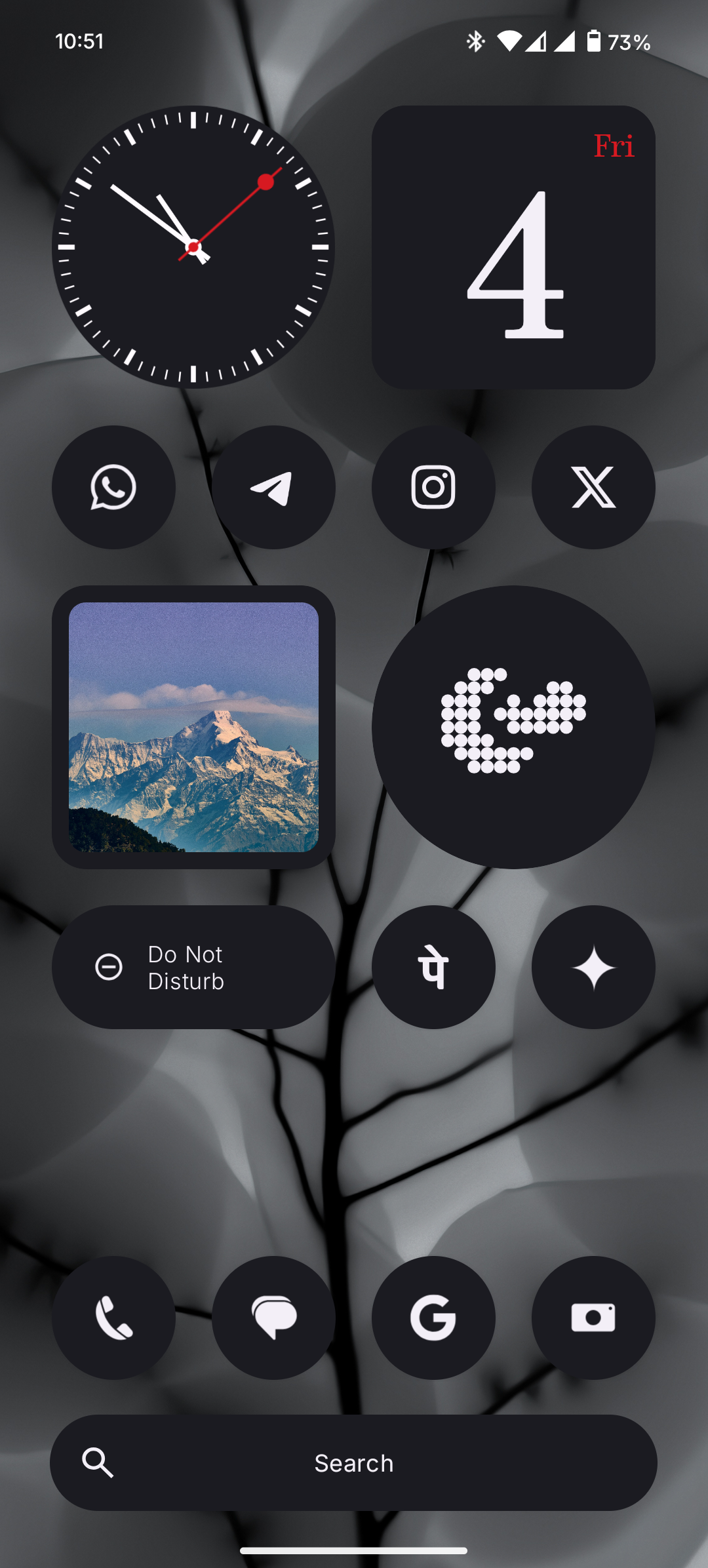Open the Messages app
This screenshot has width=708, height=1568.
(273, 1318)
